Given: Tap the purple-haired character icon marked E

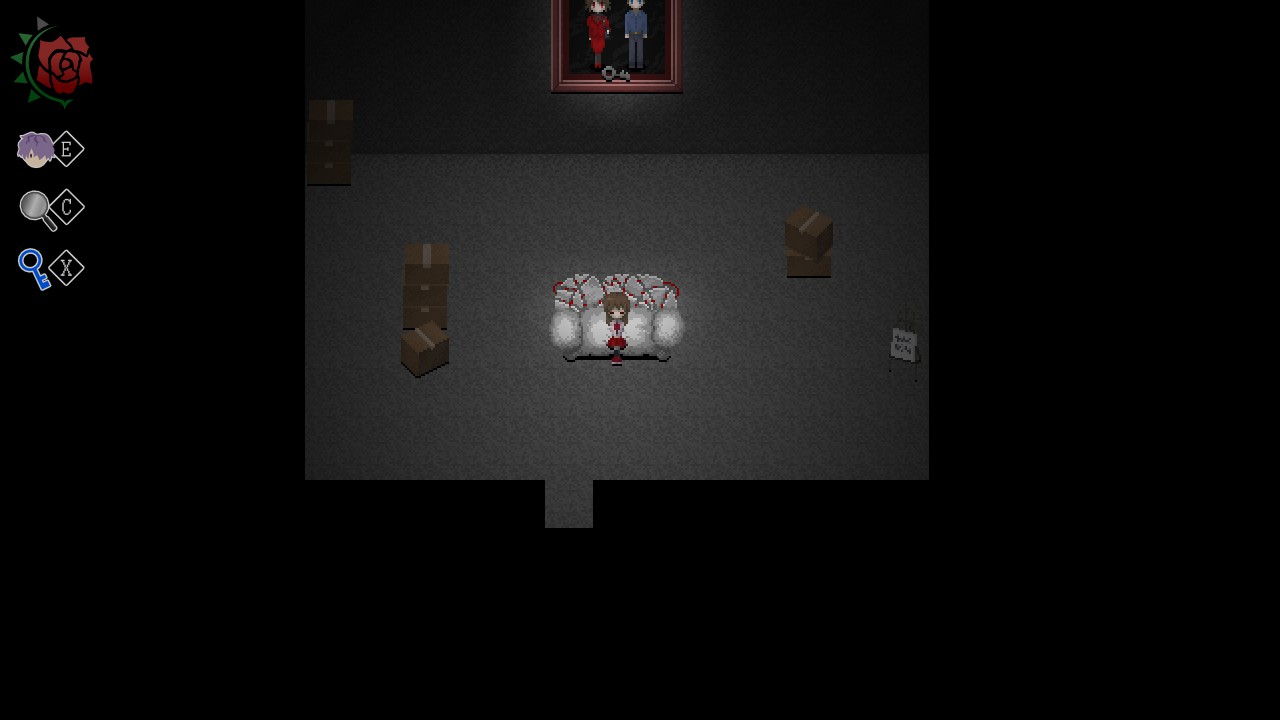Looking at the screenshot, I should tap(37, 150).
